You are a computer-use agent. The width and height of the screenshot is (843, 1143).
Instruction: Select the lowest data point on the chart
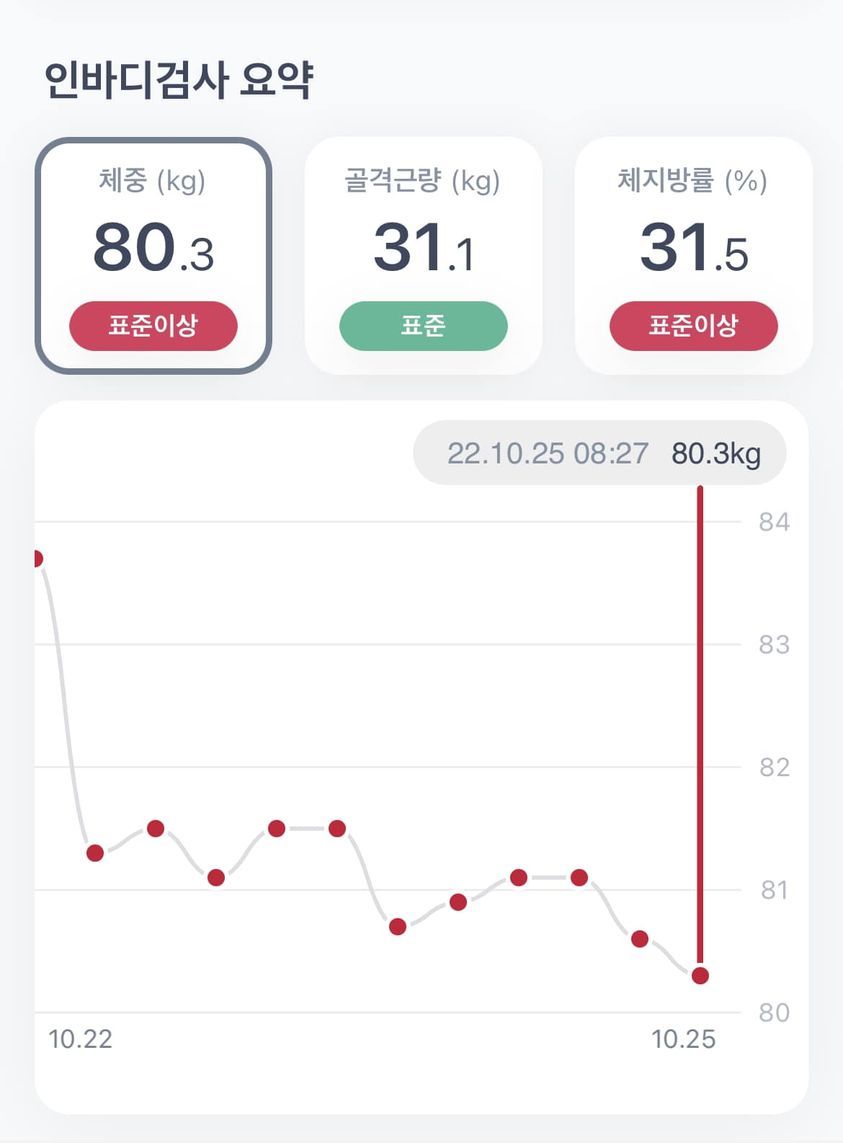click(x=701, y=976)
